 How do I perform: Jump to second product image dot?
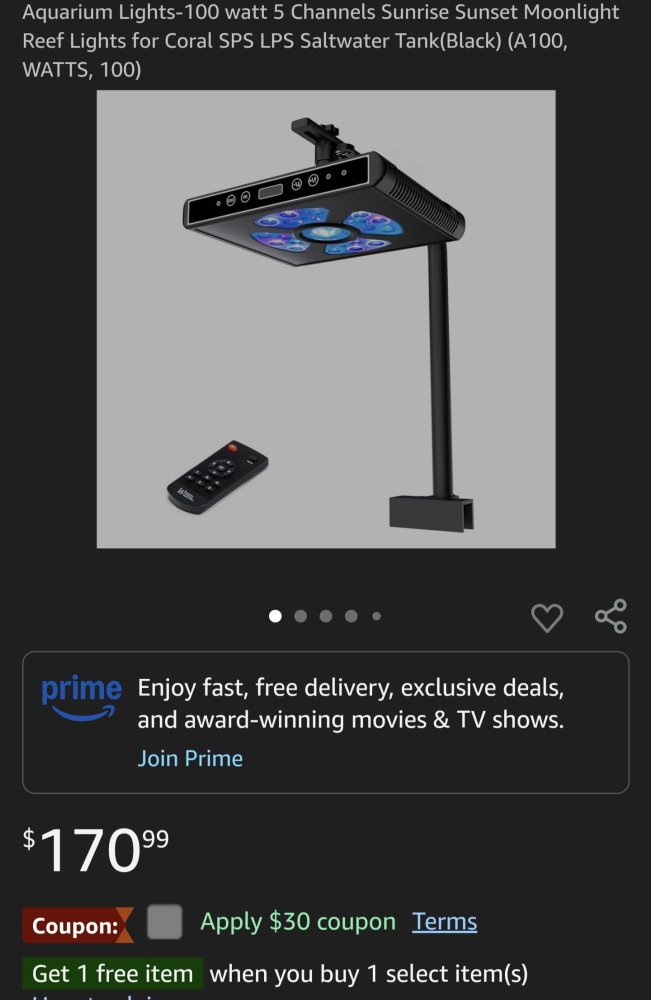[x=300, y=616]
